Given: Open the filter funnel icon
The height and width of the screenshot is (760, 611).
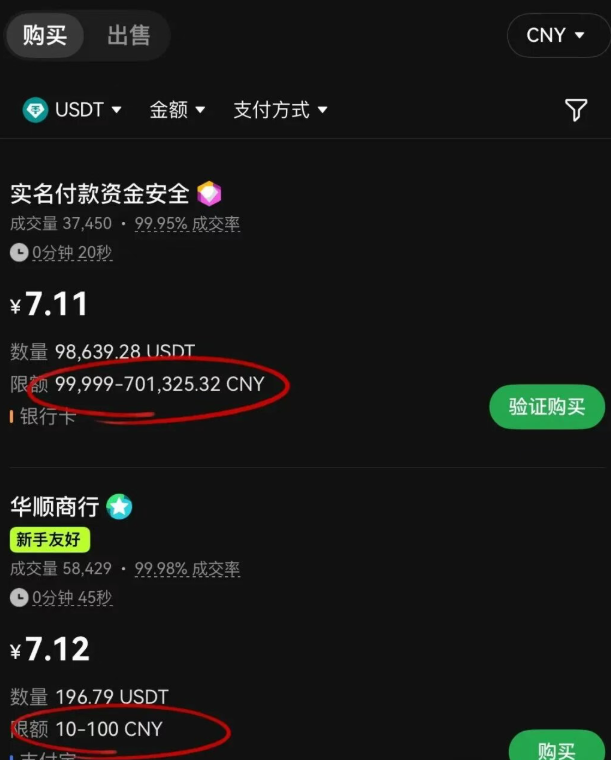Looking at the screenshot, I should click(576, 110).
